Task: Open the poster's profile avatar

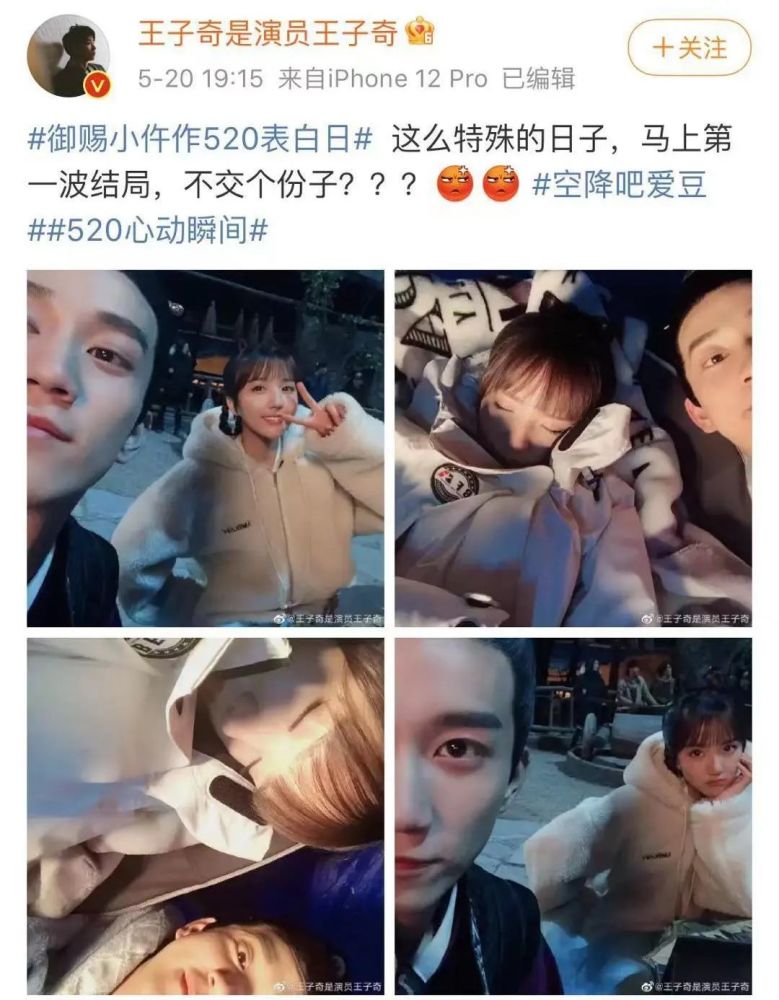Action: (x=68, y=55)
